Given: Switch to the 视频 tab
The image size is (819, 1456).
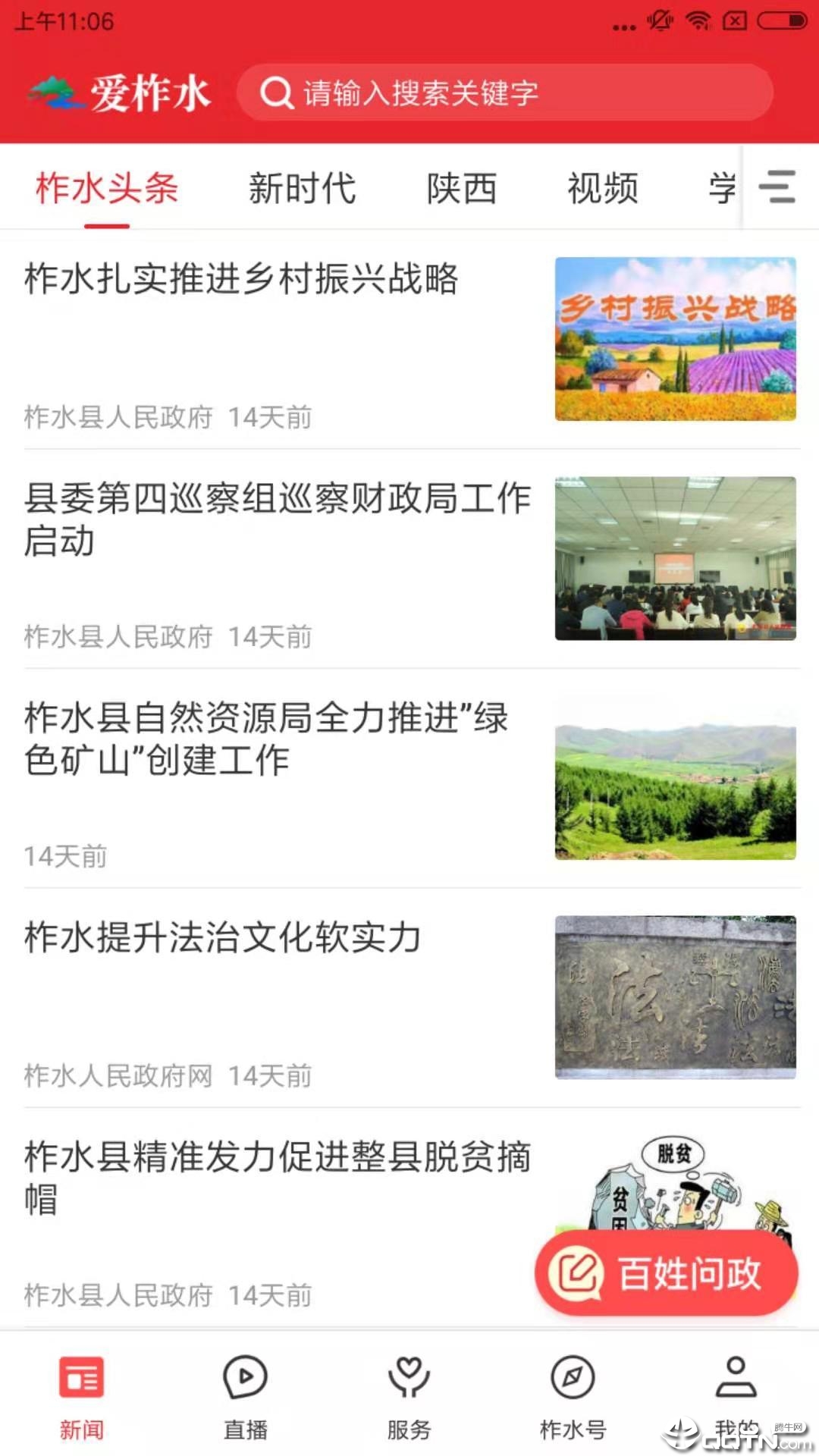Looking at the screenshot, I should 603,190.
